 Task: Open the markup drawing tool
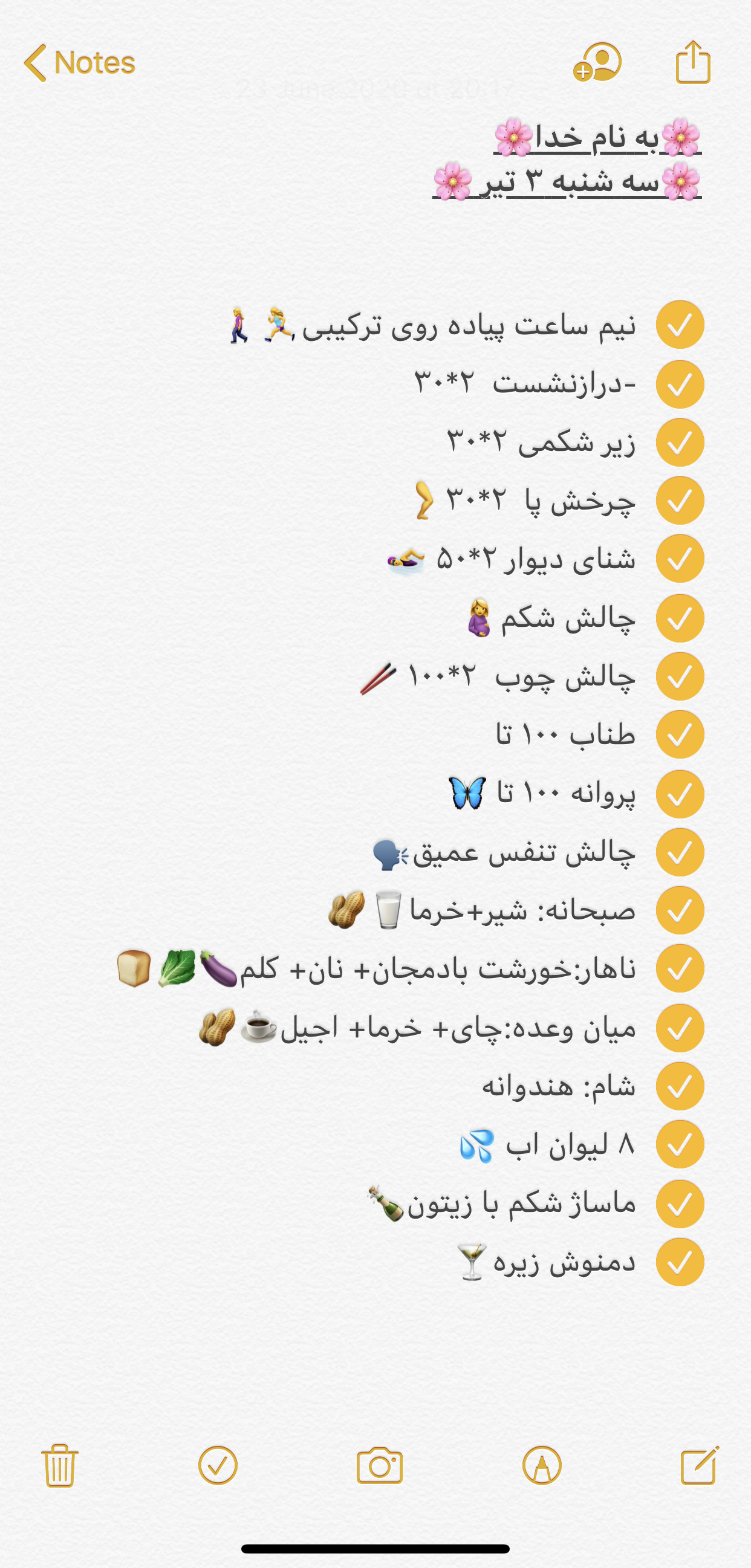click(x=541, y=1465)
